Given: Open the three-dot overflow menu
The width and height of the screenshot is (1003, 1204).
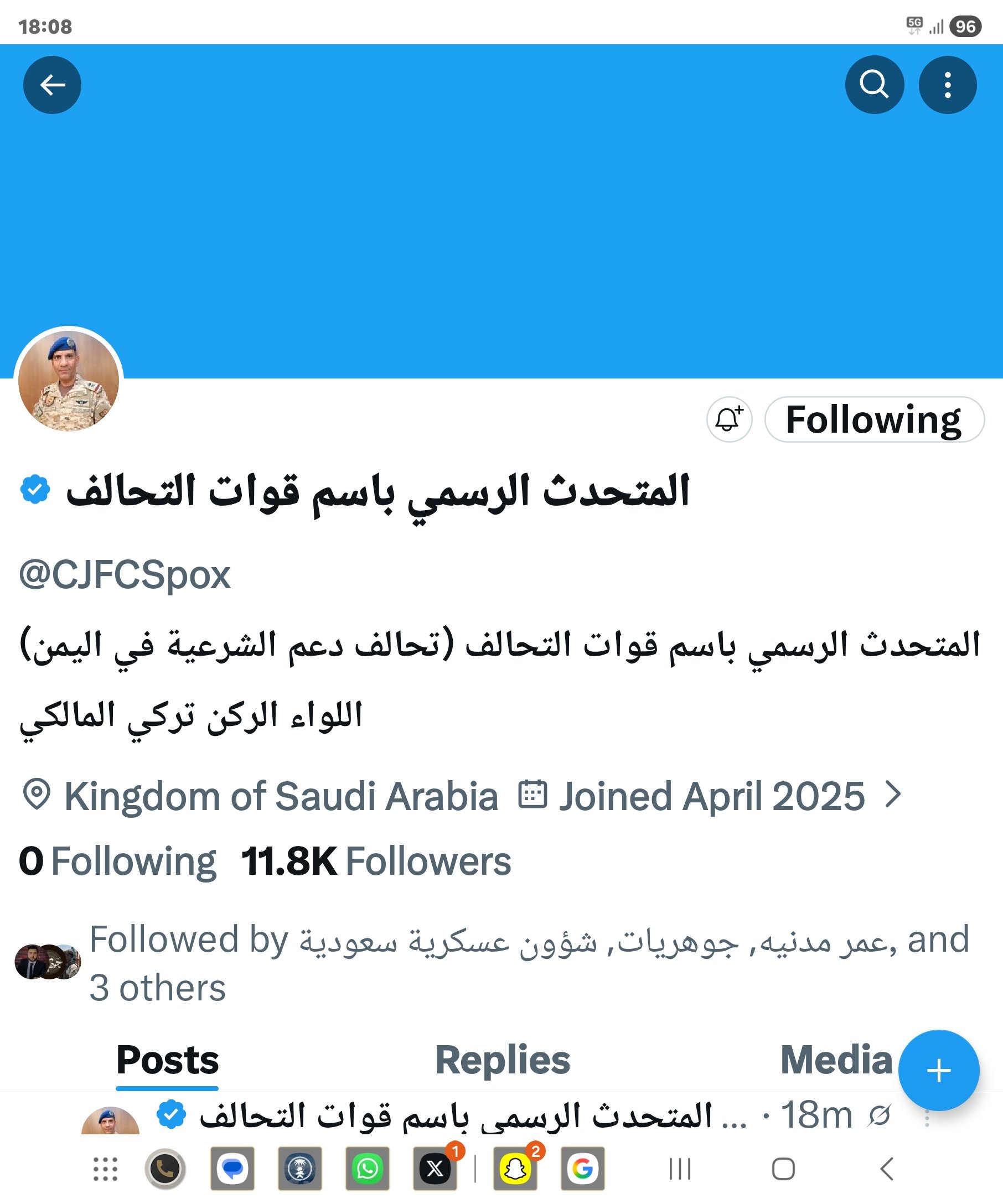Looking at the screenshot, I should click(948, 85).
